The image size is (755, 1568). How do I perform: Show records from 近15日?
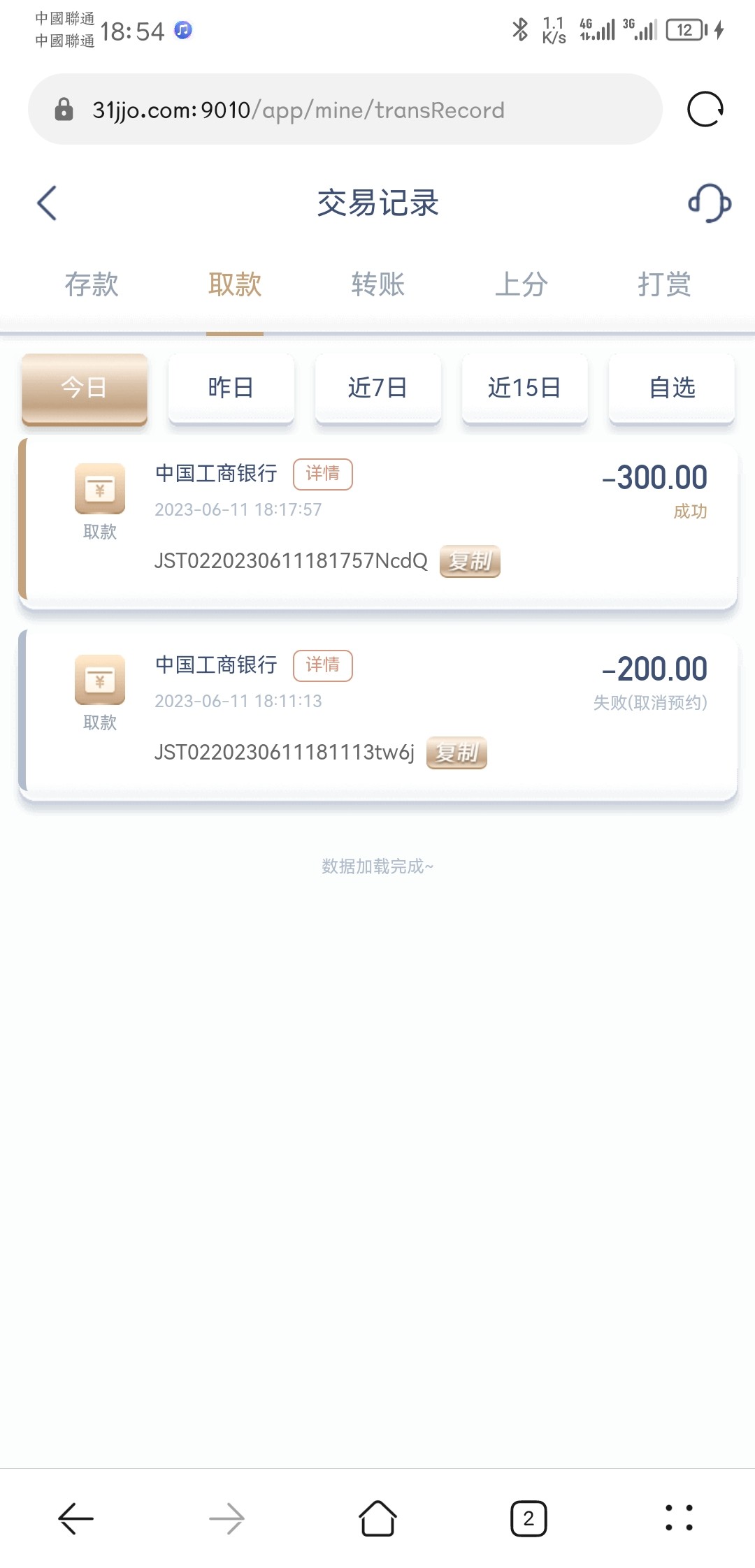click(524, 388)
